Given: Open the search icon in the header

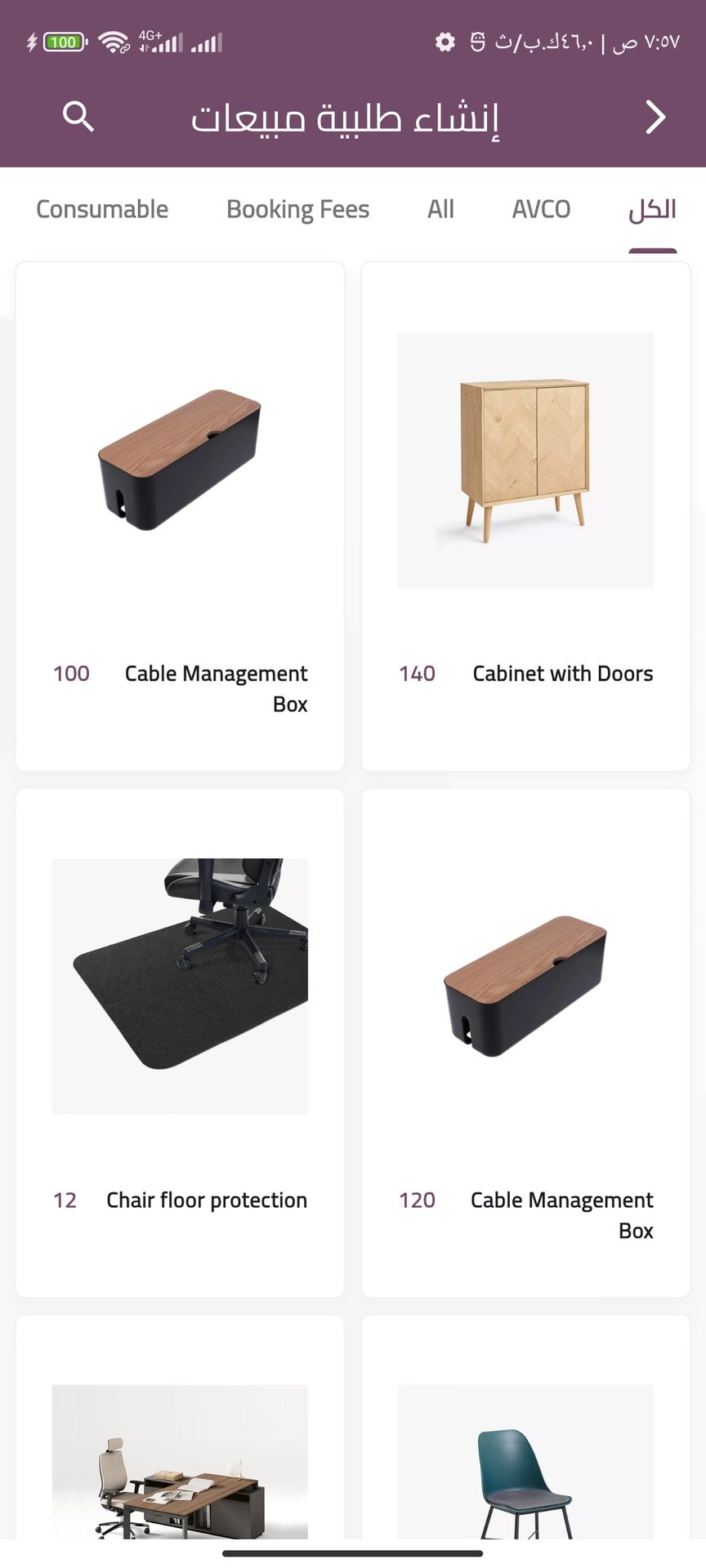Looking at the screenshot, I should click(x=78, y=117).
